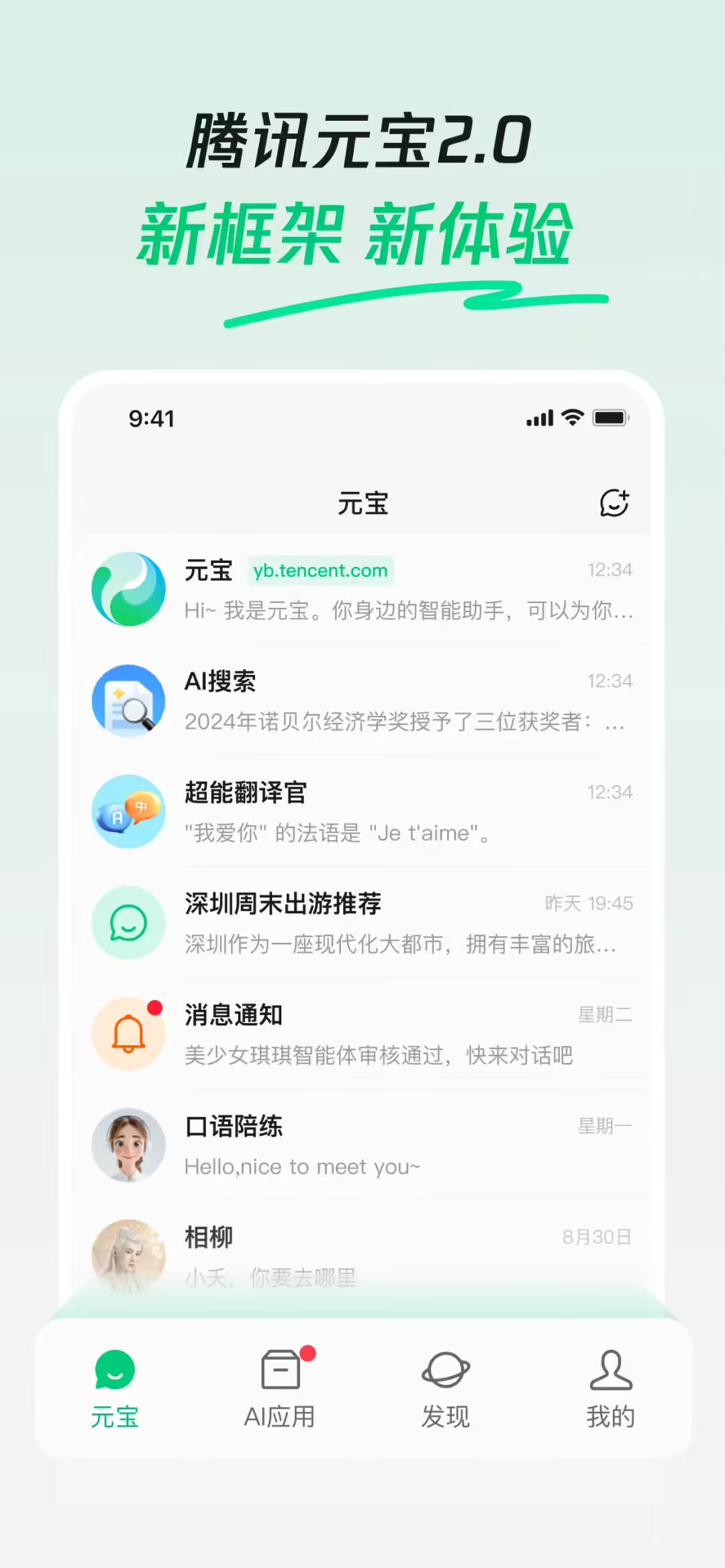The height and width of the screenshot is (1568, 725).
Task: Open 我的 profile icon
Action: 611,1369
